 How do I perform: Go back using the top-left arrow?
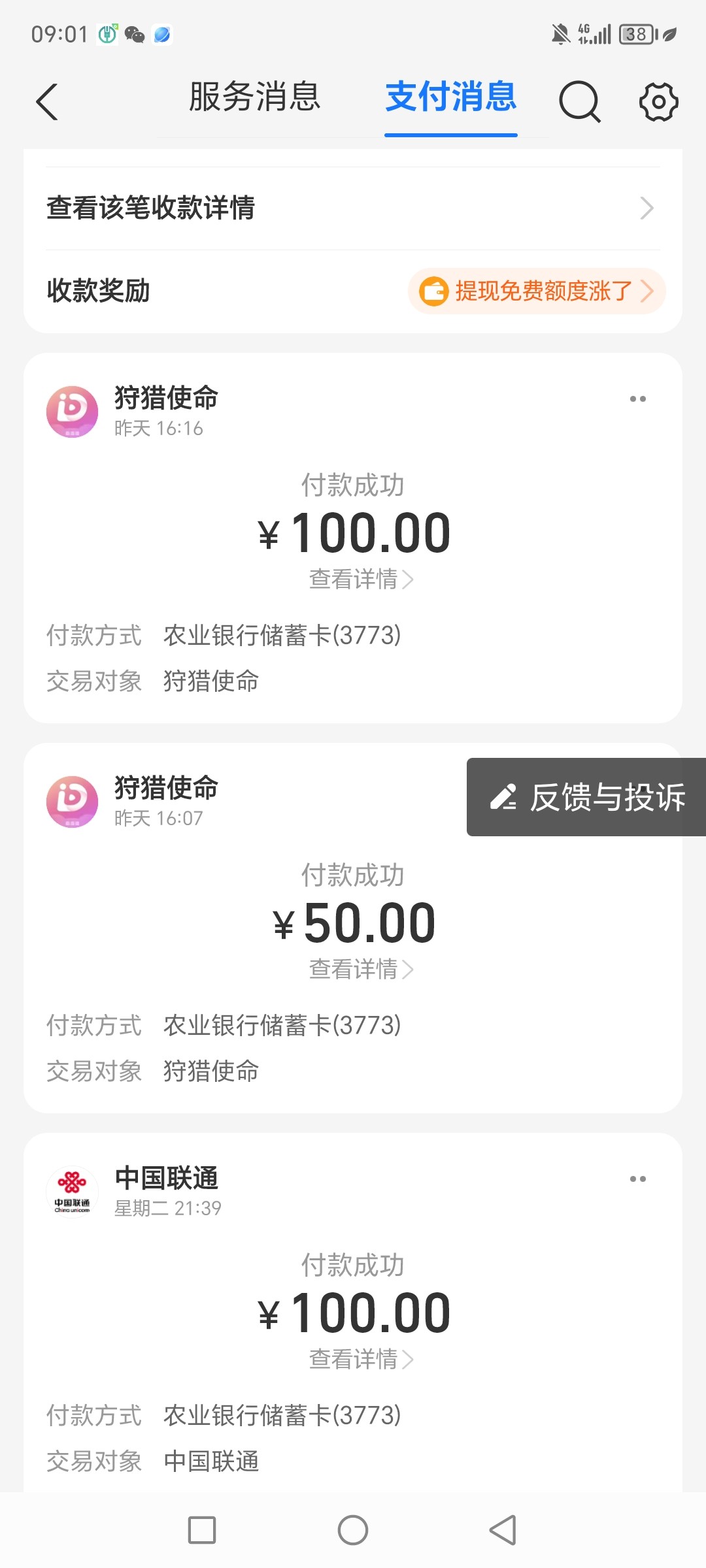(x=47, y=102)
